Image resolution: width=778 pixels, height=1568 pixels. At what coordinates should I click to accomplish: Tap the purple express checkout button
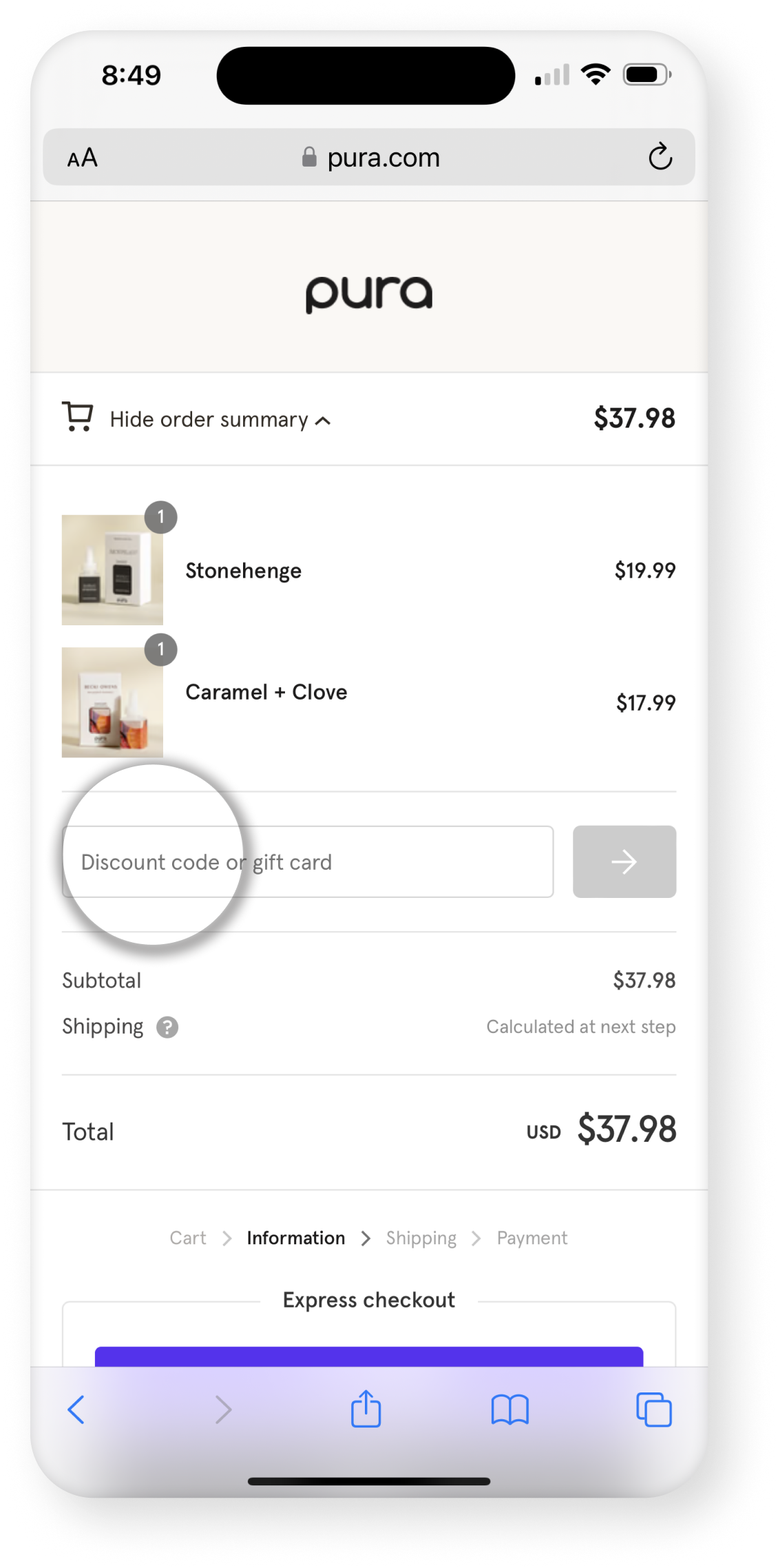click(369, 1357)
